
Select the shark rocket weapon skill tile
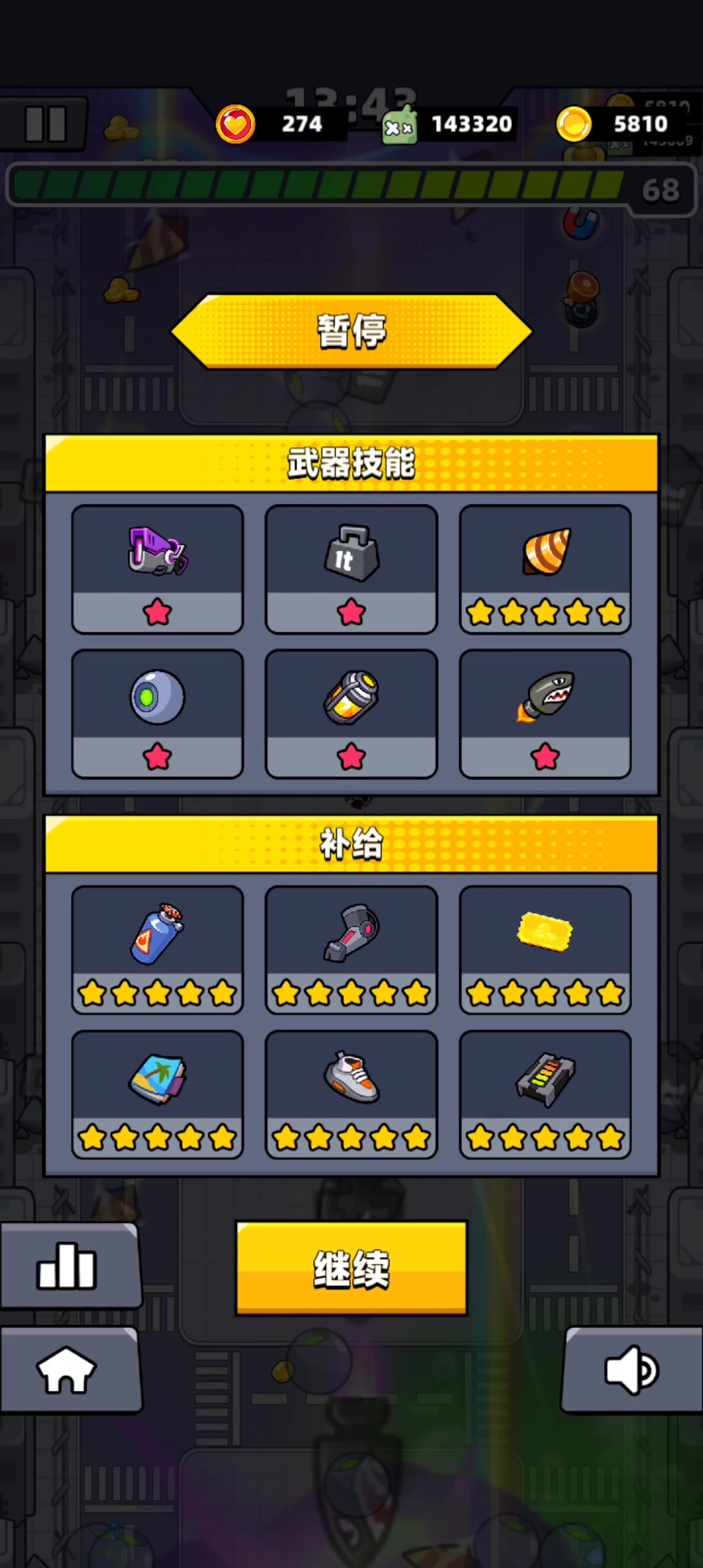(545, 714)
